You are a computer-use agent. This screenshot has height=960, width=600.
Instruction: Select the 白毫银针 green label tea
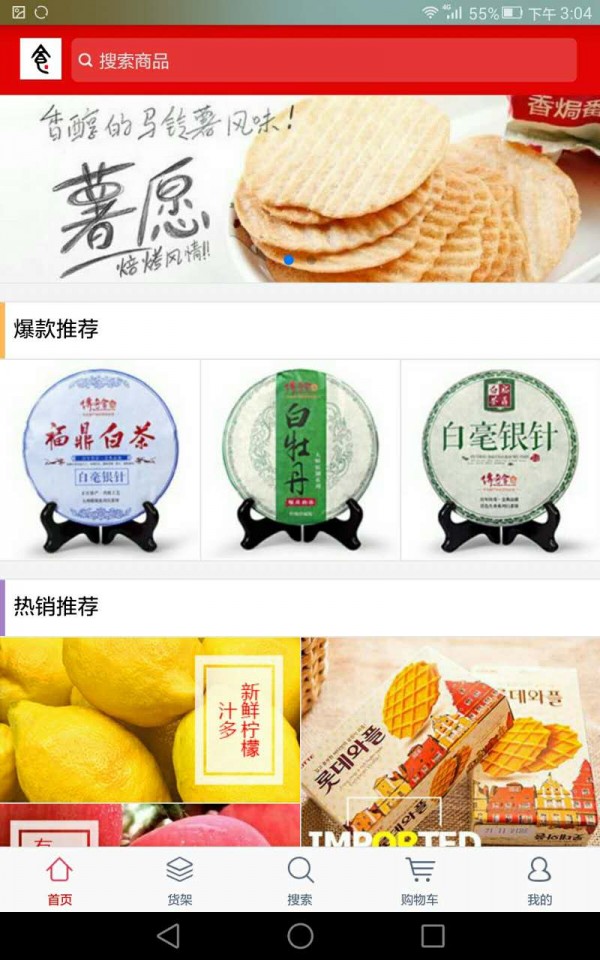click(500, 460)
